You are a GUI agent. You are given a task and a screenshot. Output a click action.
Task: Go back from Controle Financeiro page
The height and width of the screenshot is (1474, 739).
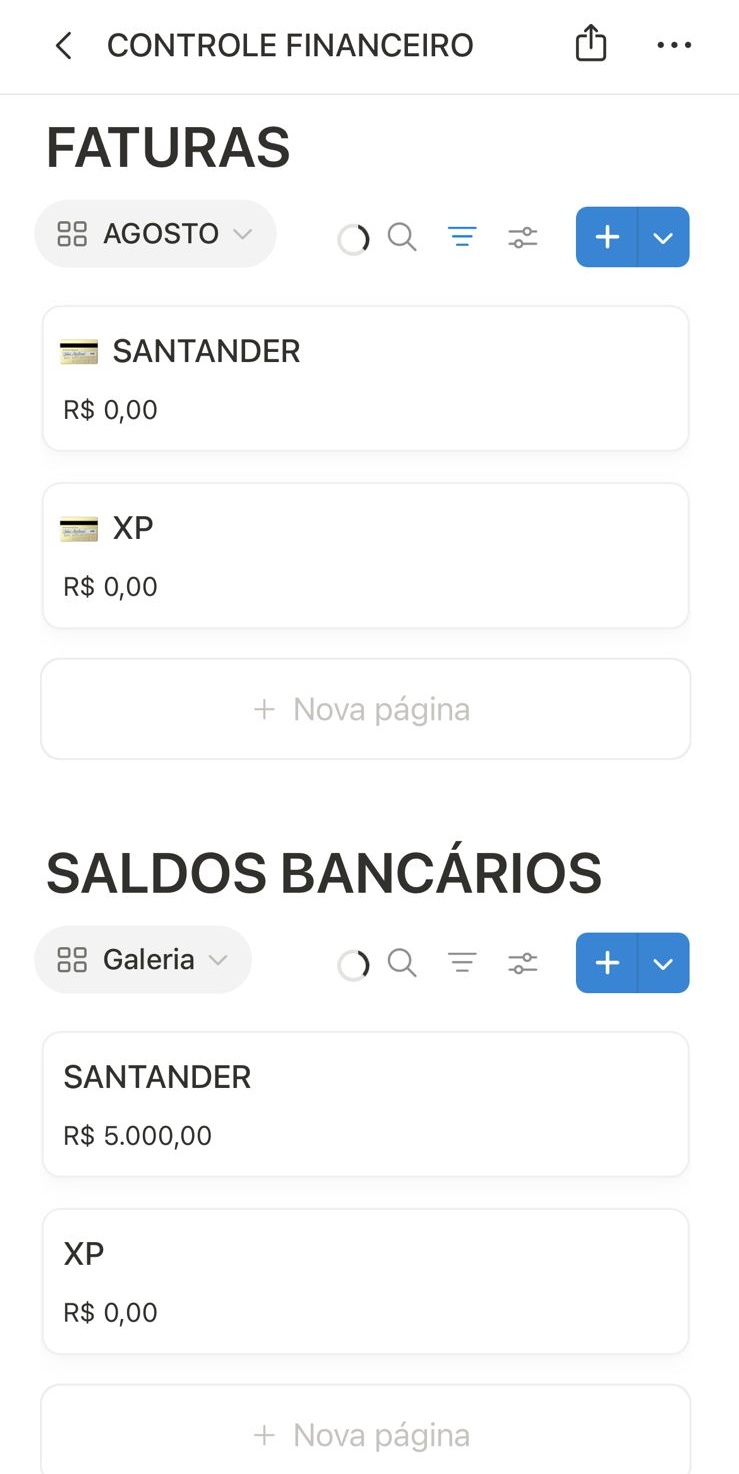64,46
